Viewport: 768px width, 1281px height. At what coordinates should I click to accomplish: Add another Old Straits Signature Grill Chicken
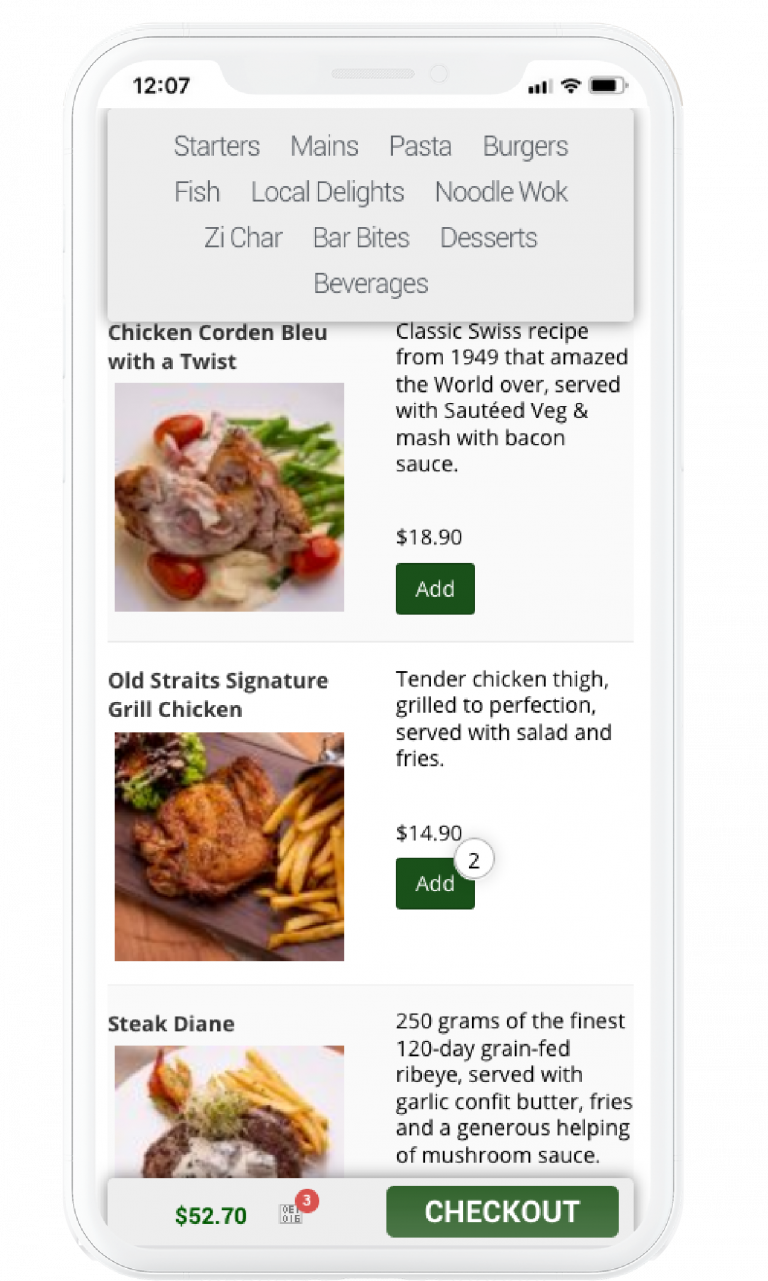pyautogui.click(x=435, y=884)
